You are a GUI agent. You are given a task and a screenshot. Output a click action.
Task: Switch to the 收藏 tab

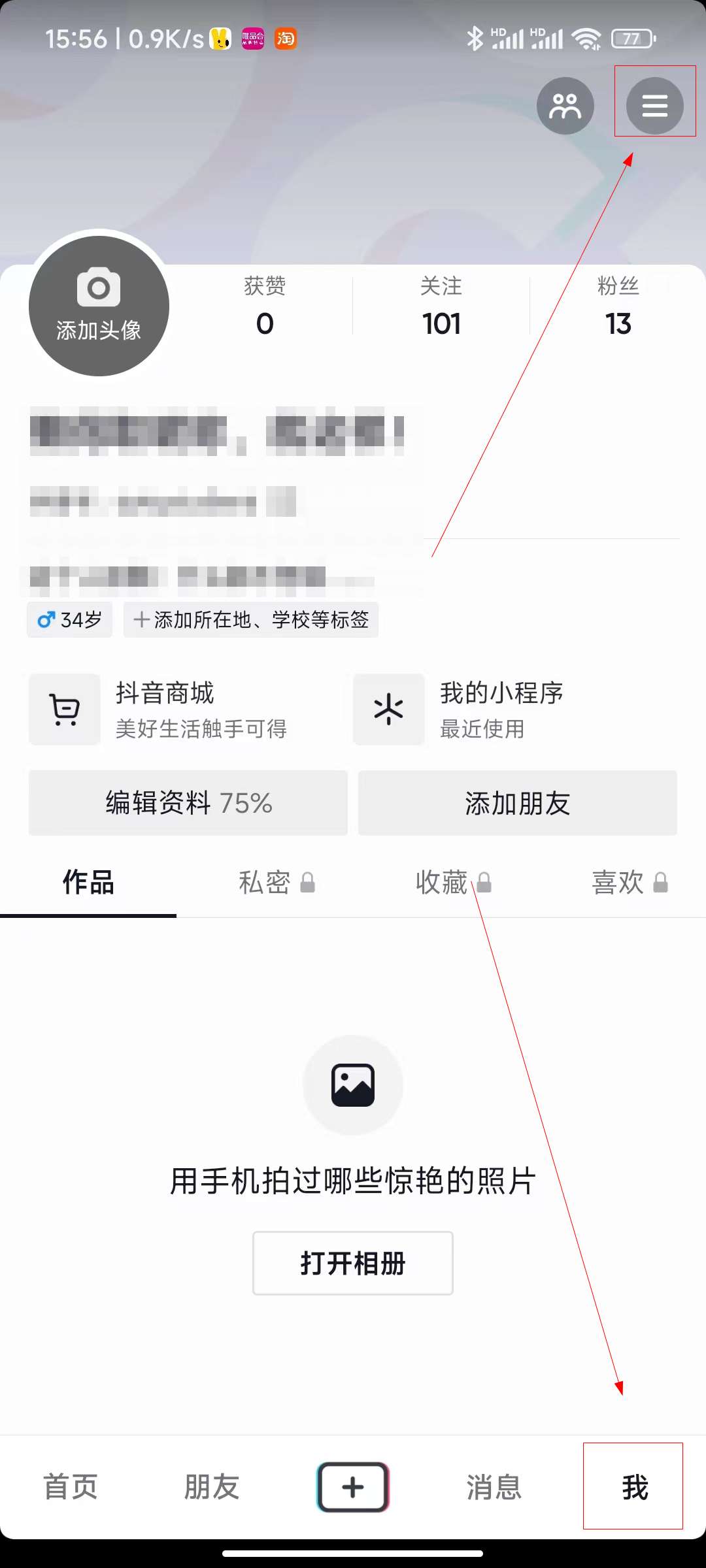click(x=452, y=883)
